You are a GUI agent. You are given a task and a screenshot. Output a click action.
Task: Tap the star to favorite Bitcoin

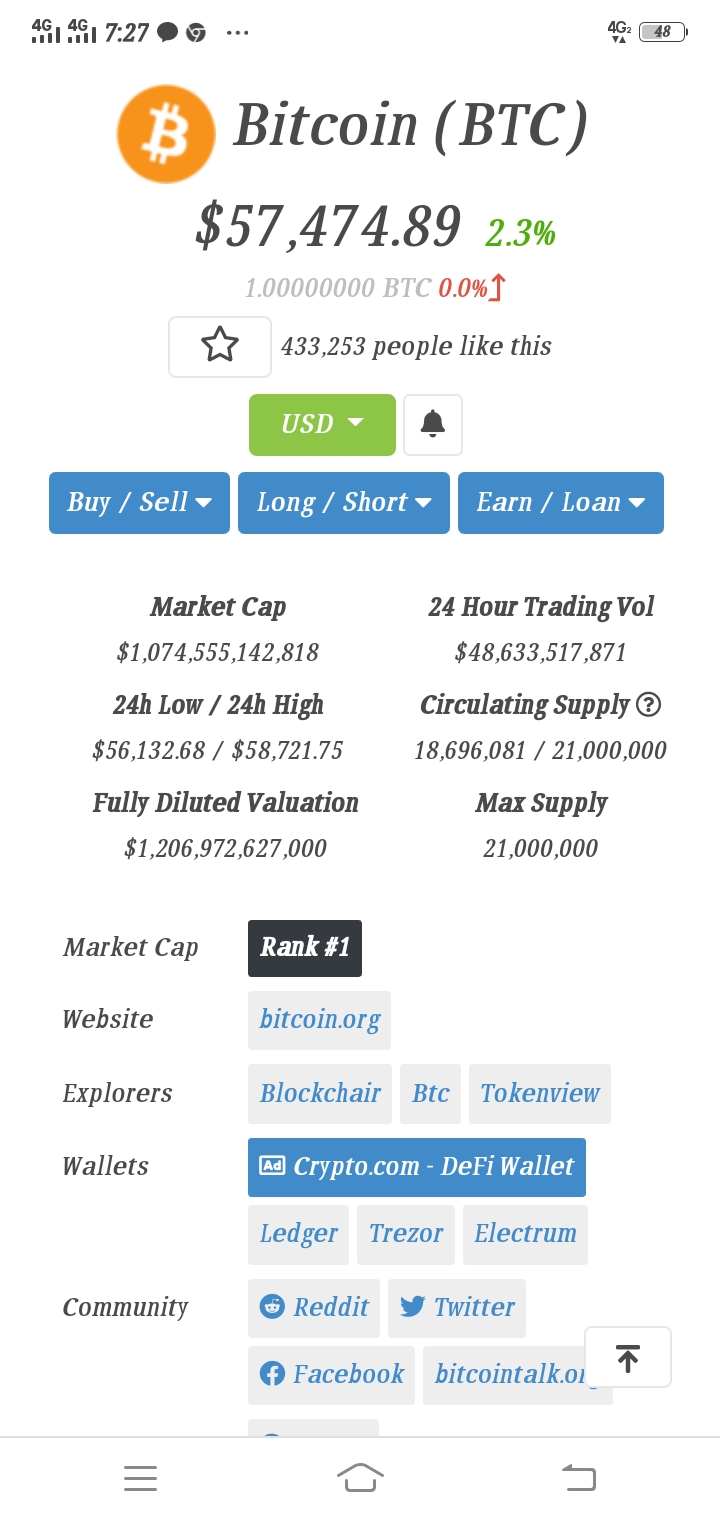coord(220,346)
